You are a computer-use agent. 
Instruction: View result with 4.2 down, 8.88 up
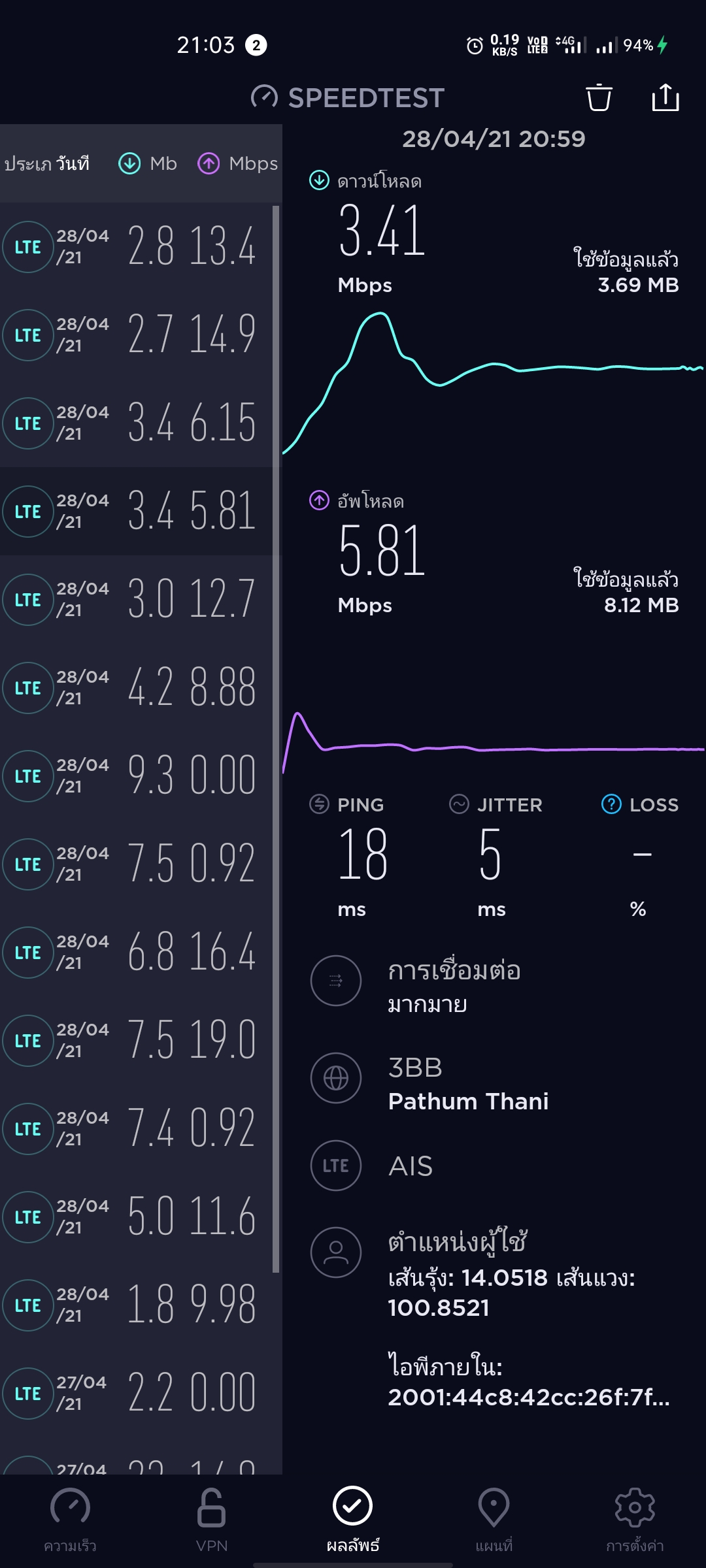pos(136,688)
